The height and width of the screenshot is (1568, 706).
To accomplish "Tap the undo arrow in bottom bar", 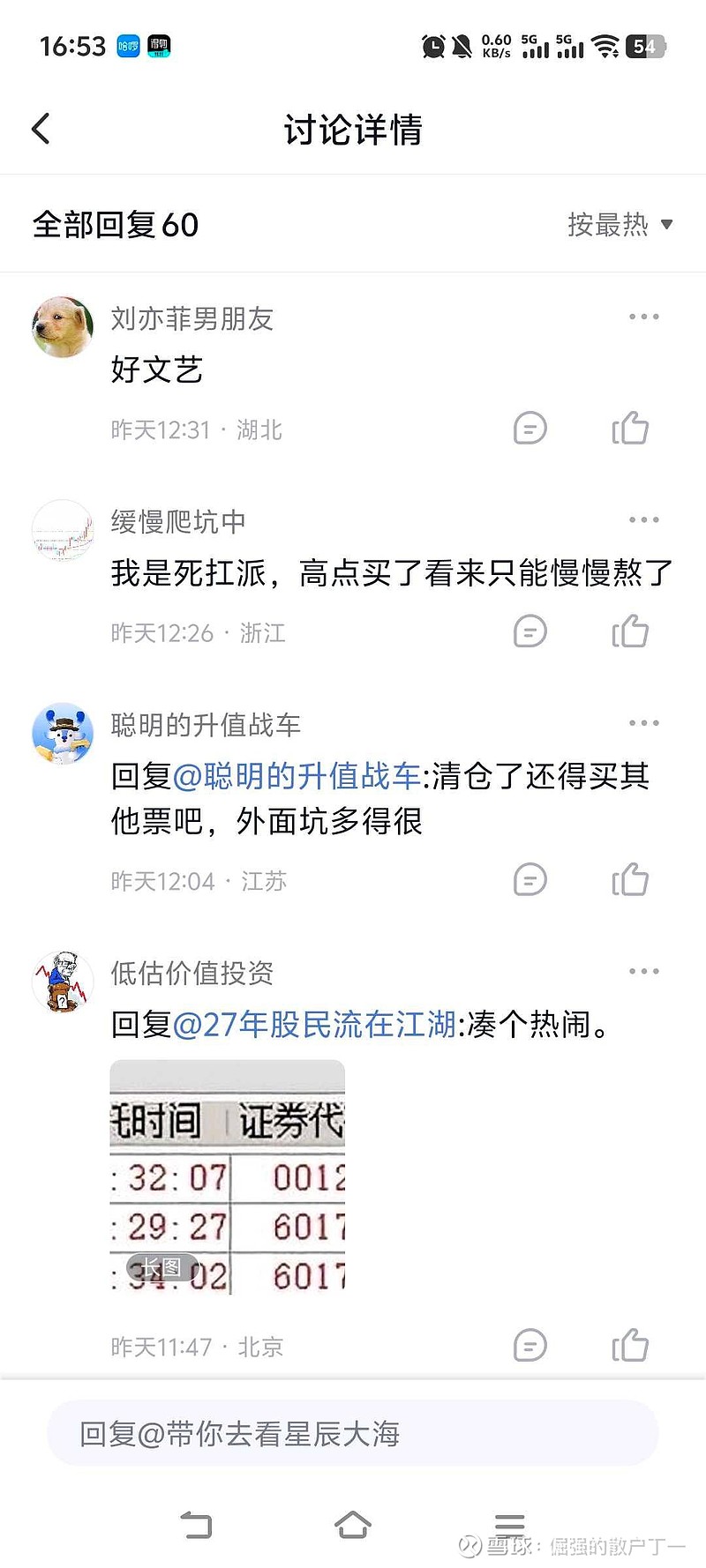I will pos(197,1523).
